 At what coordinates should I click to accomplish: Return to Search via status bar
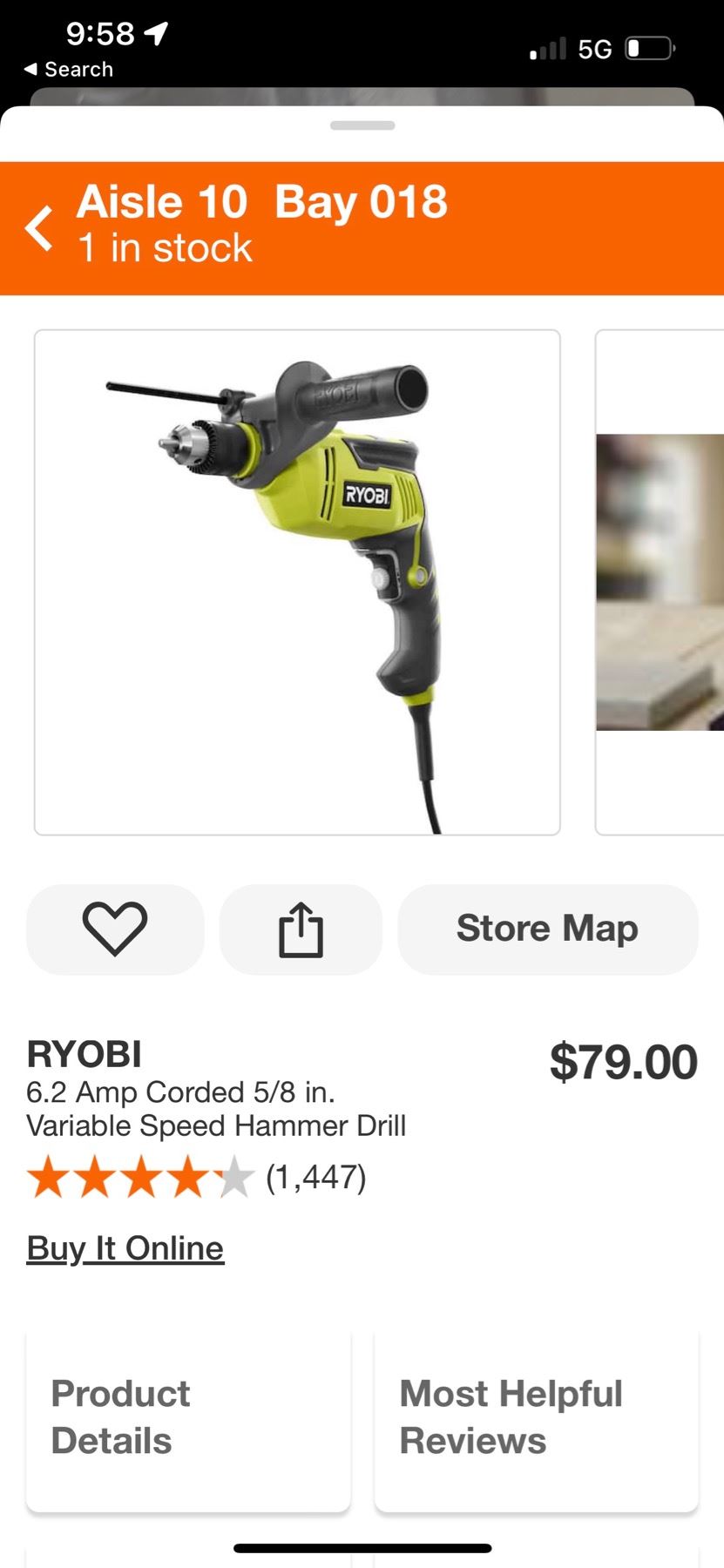point(69,70)
